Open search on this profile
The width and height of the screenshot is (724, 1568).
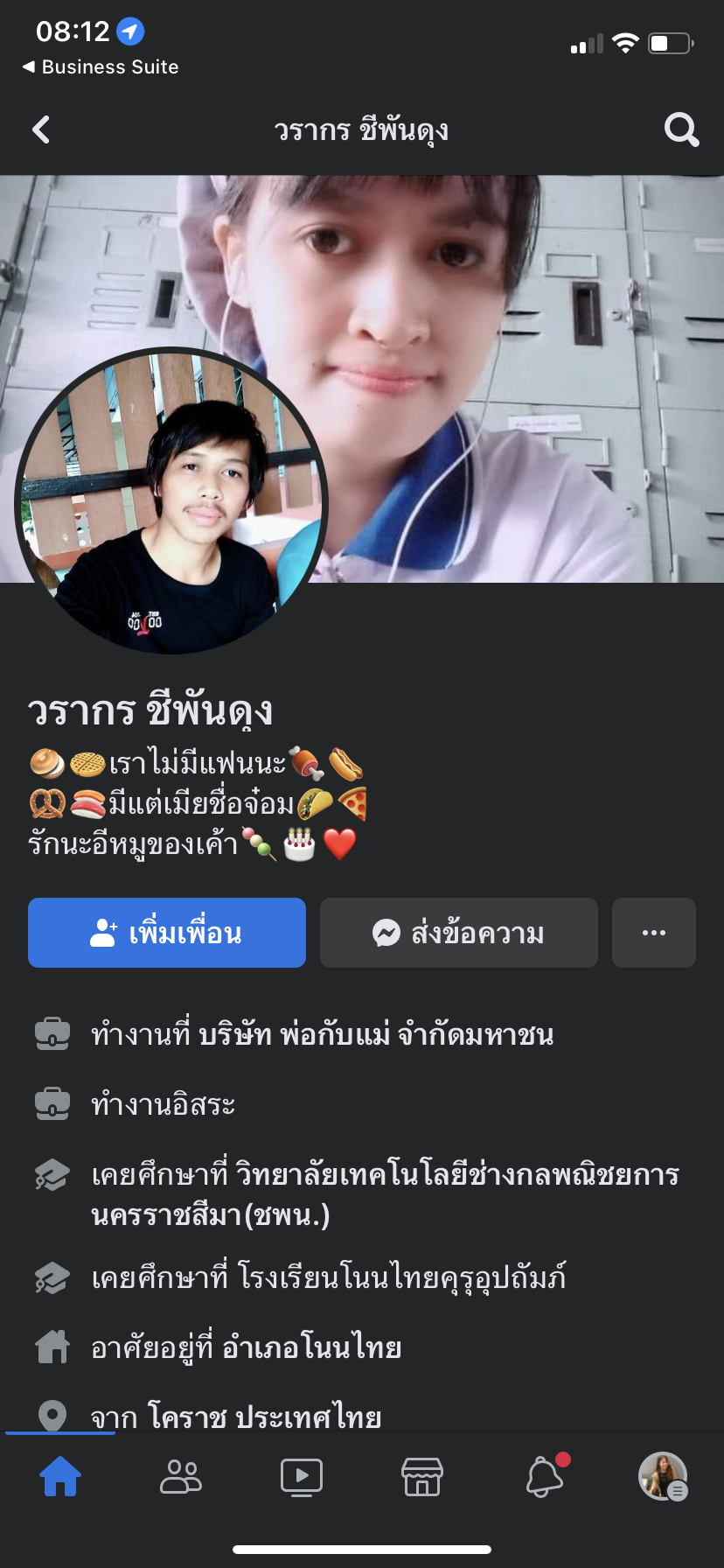pos(681,130)
